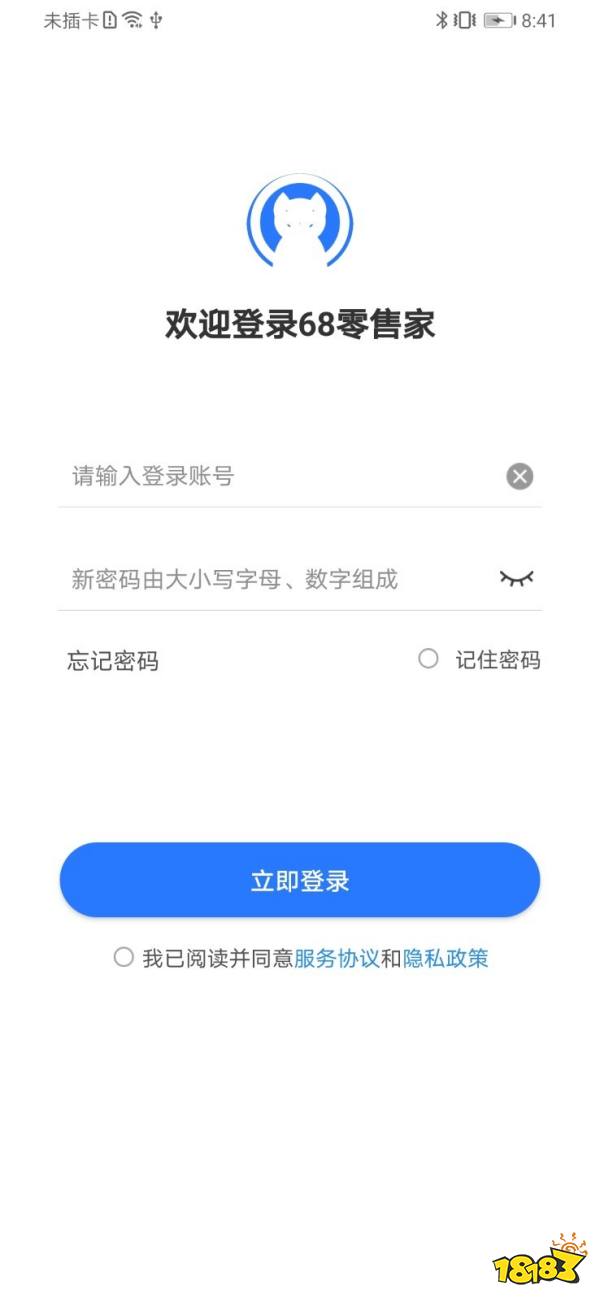Tap the 立即登录 login button

300,880
